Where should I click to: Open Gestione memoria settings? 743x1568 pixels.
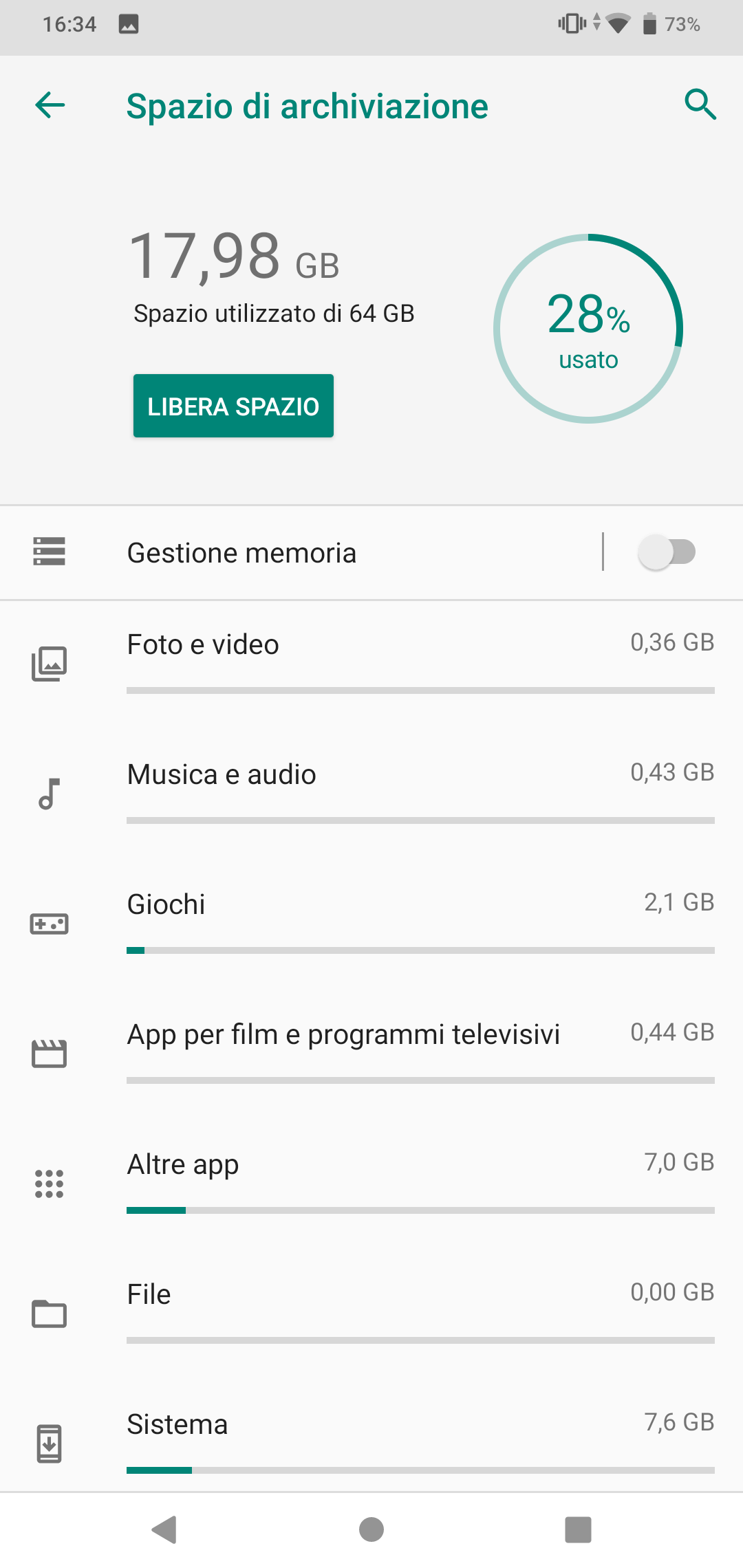[301, 553]
